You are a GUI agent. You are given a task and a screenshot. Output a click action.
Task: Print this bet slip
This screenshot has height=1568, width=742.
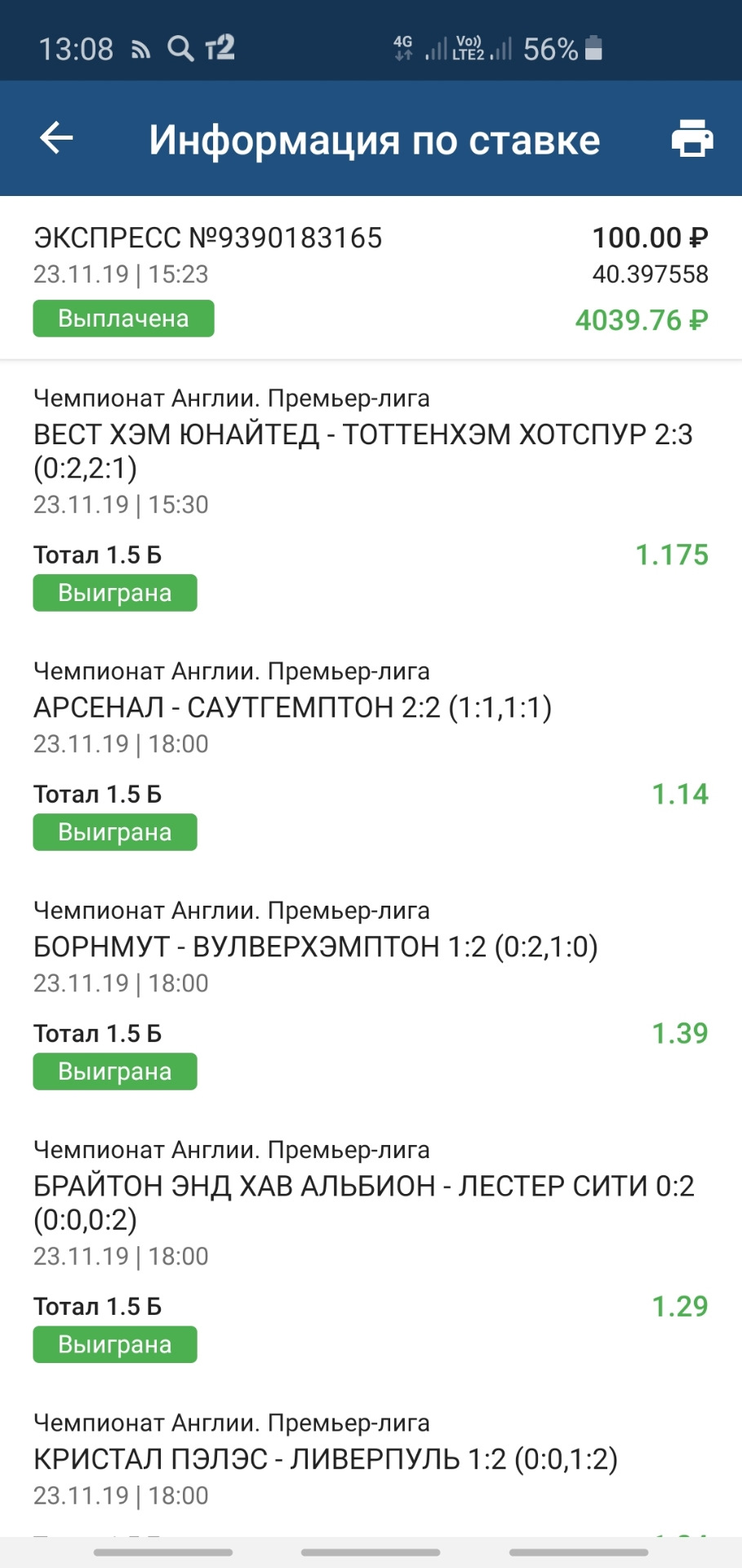(691, 138)
